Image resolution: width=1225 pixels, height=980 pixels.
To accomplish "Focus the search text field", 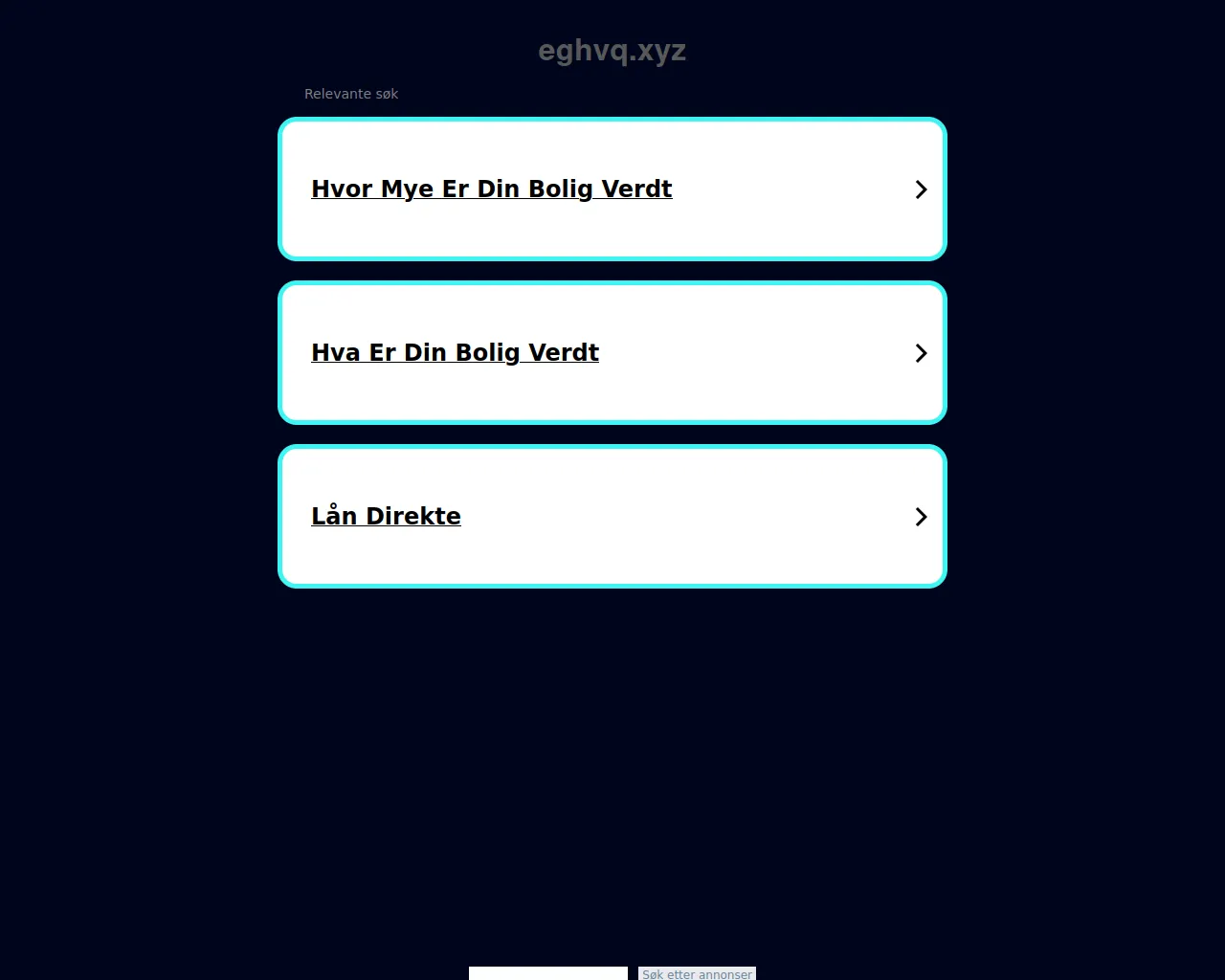I will pyautogui.click(x=547, y=973).
